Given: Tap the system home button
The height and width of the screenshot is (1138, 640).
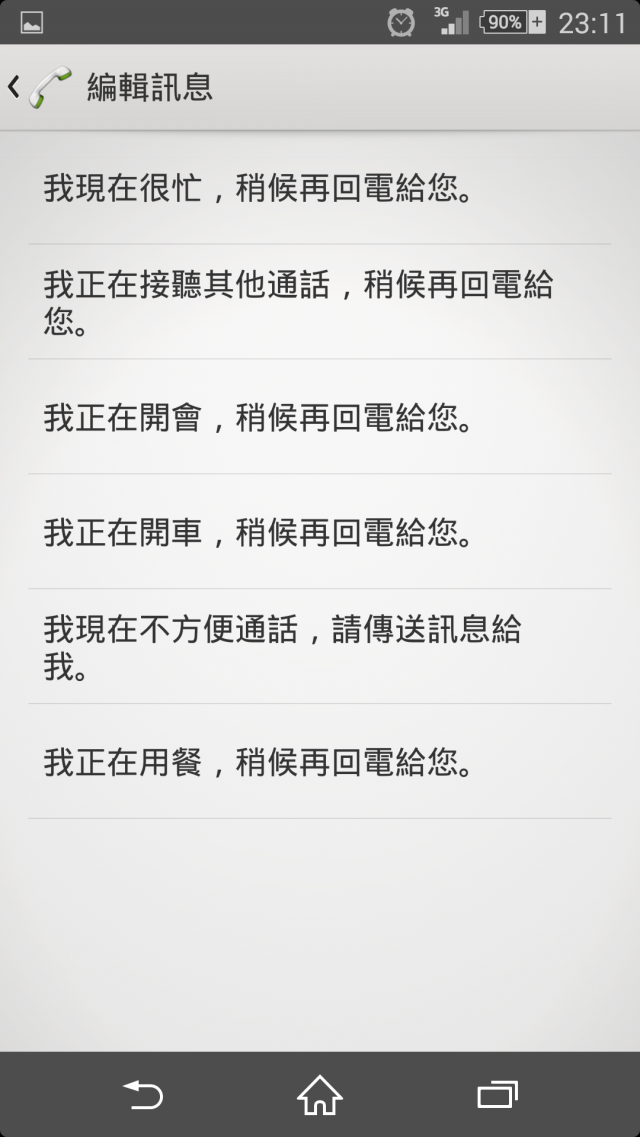Looking at the screenshot, I should click(x=320, y=1095).
